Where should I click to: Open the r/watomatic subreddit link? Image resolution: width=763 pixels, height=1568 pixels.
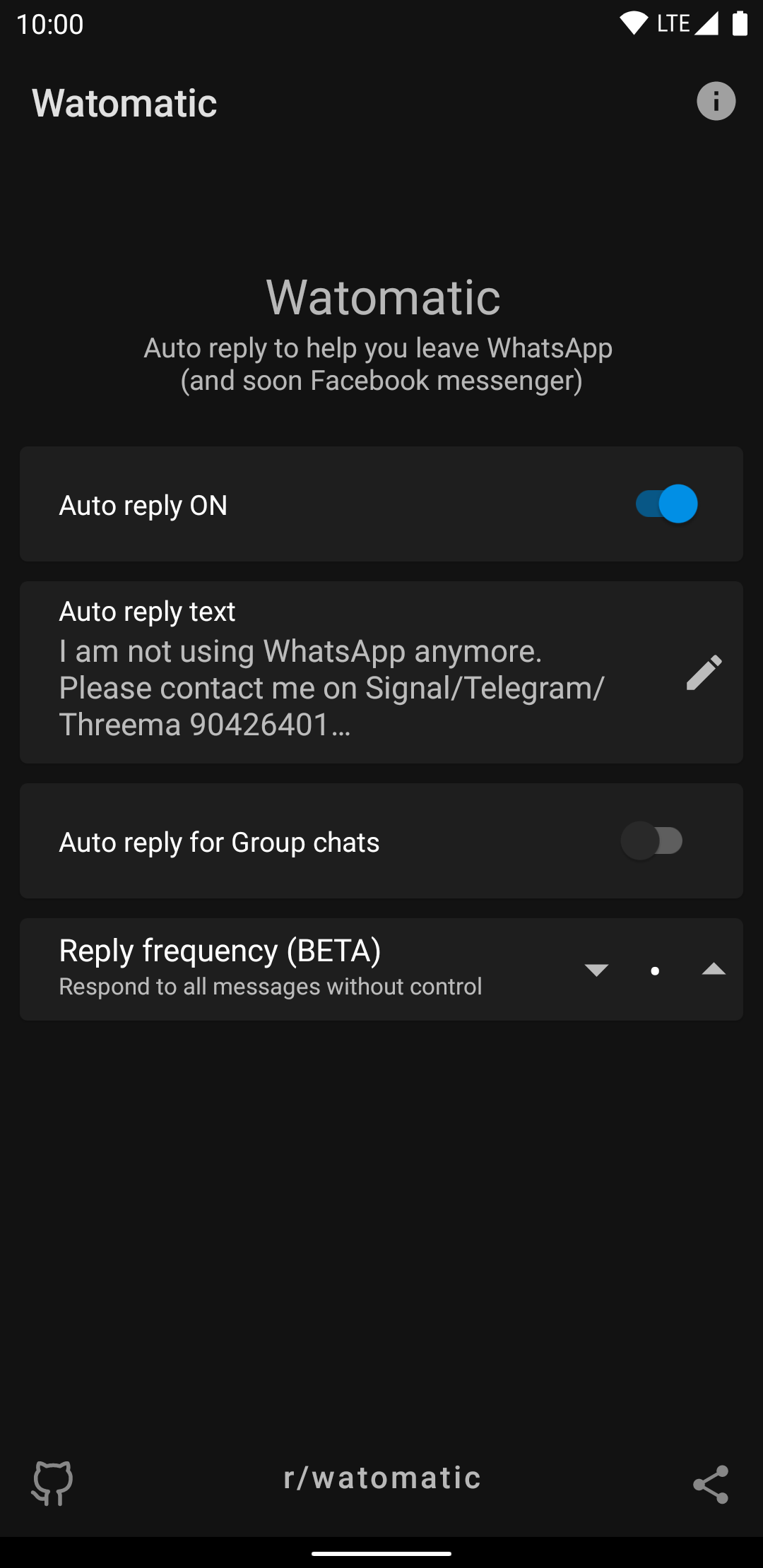click(381, 1478)
